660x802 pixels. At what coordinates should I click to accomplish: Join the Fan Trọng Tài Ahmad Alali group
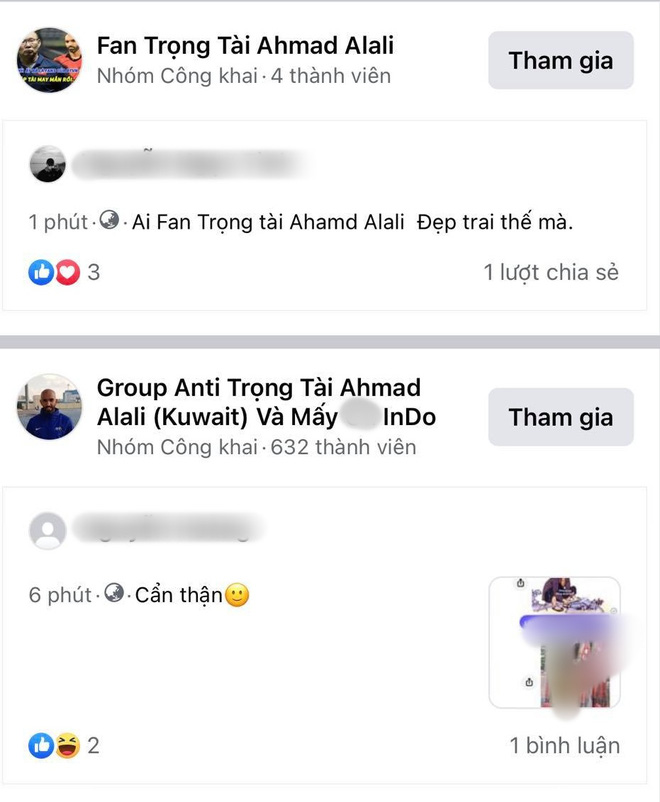tap(560, 60)
